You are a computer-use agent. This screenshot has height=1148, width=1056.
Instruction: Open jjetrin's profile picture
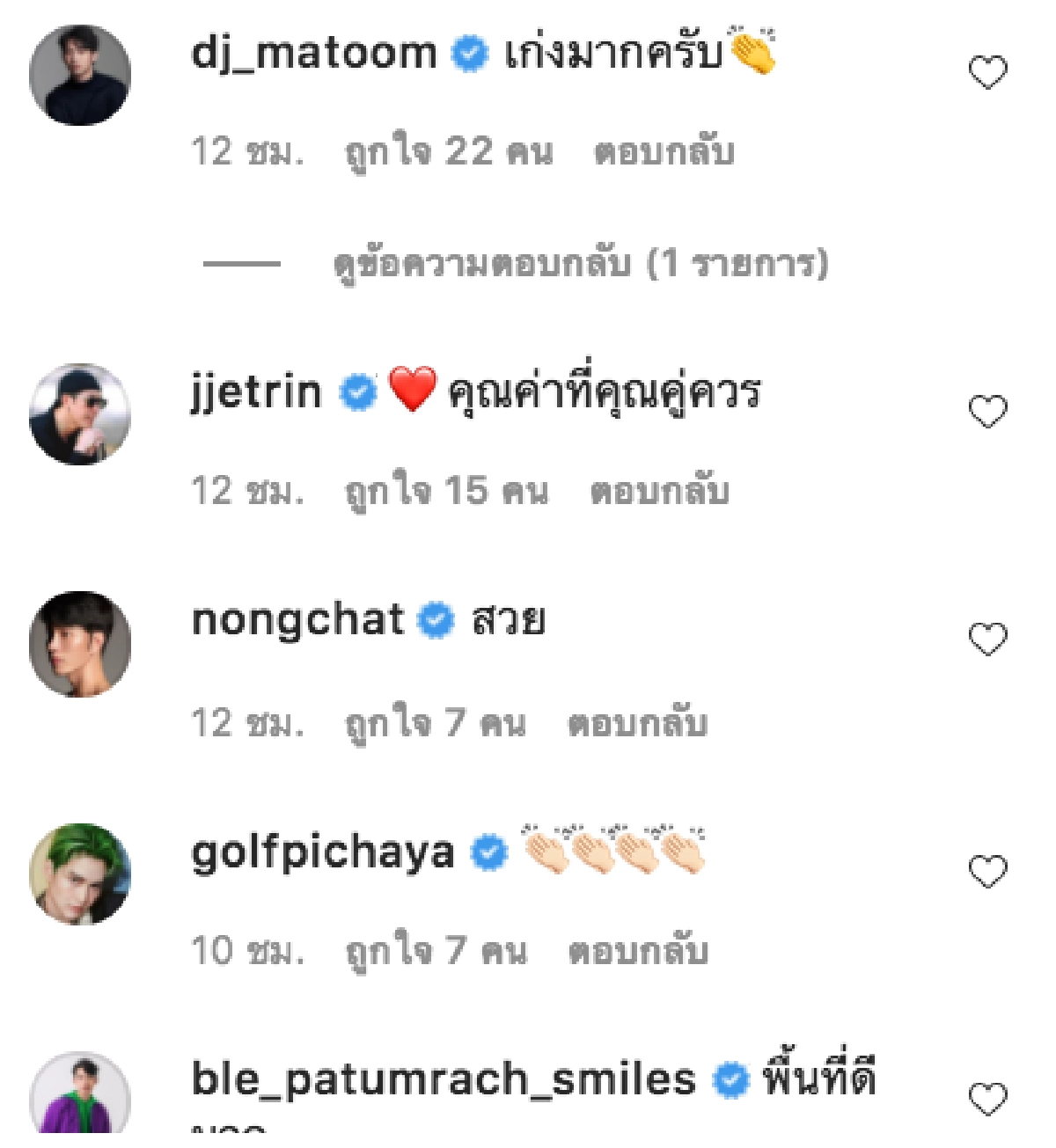point(77,413)
